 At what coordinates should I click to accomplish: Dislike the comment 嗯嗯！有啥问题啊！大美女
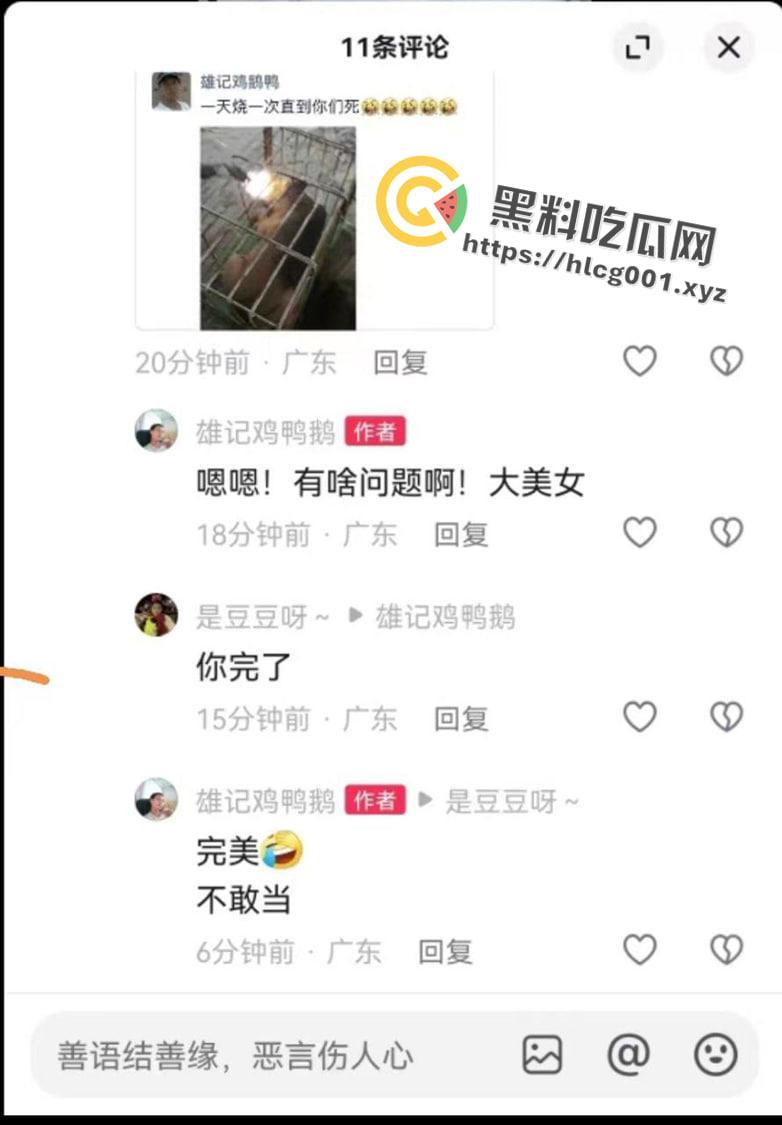726,532
